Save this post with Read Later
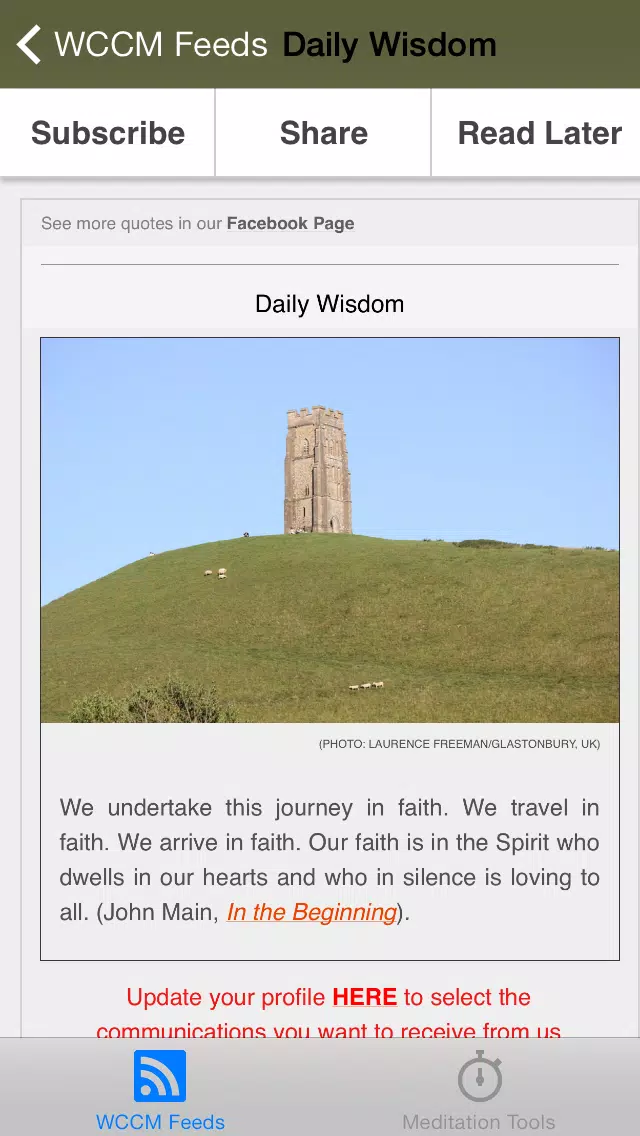The image size is (640, 1136). (x=536, y=133)
